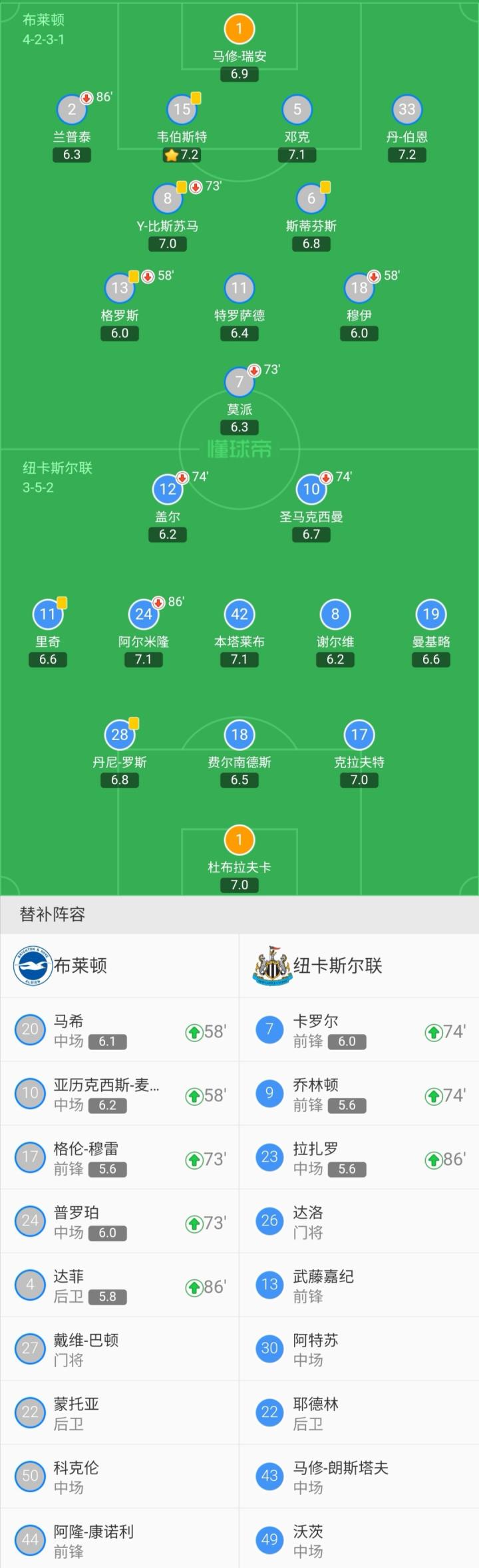This screenshot has width=479, height=1568.
Task: View Newcastle player 阿尔米隆
Action: pyautogui.click(x=144, y=615)
